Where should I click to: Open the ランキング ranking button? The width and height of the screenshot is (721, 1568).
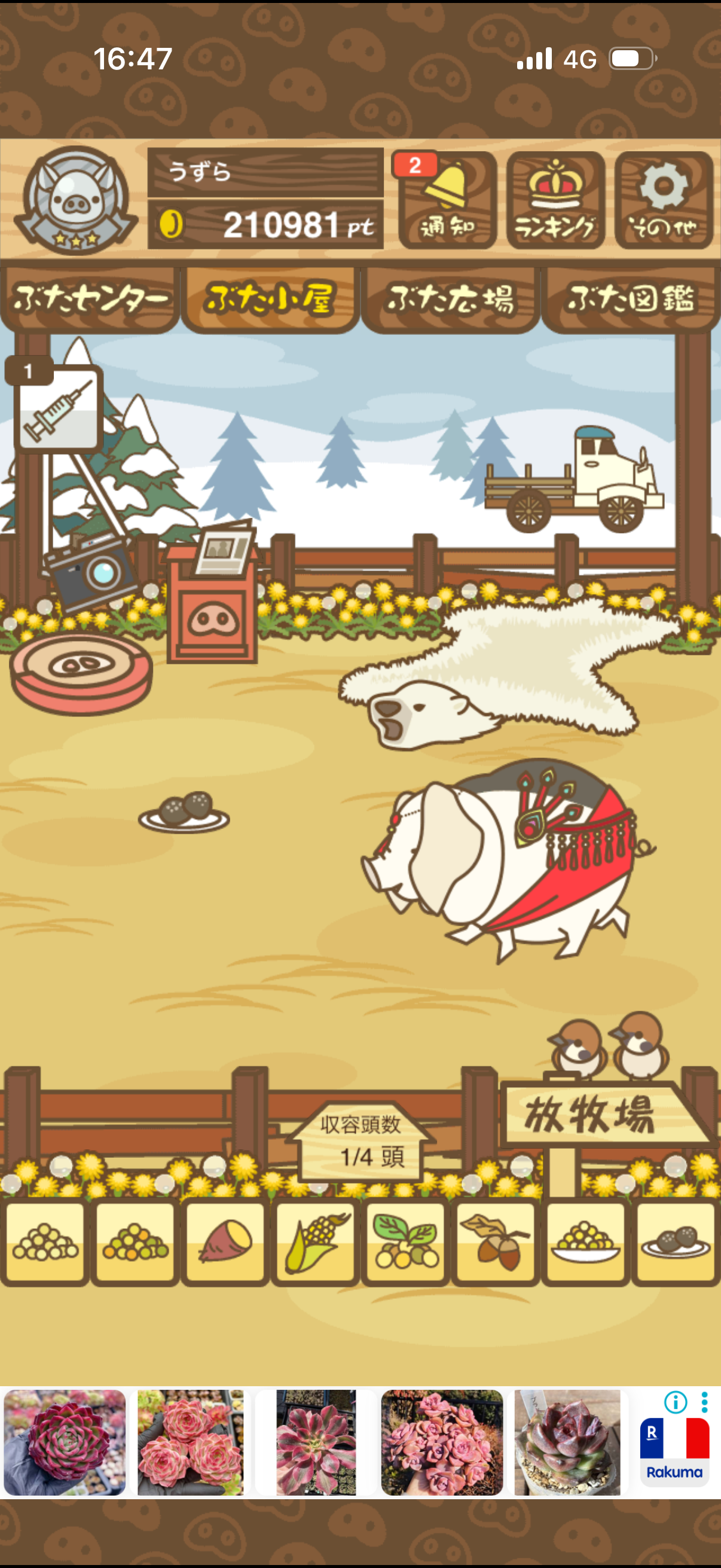[555, 200]
